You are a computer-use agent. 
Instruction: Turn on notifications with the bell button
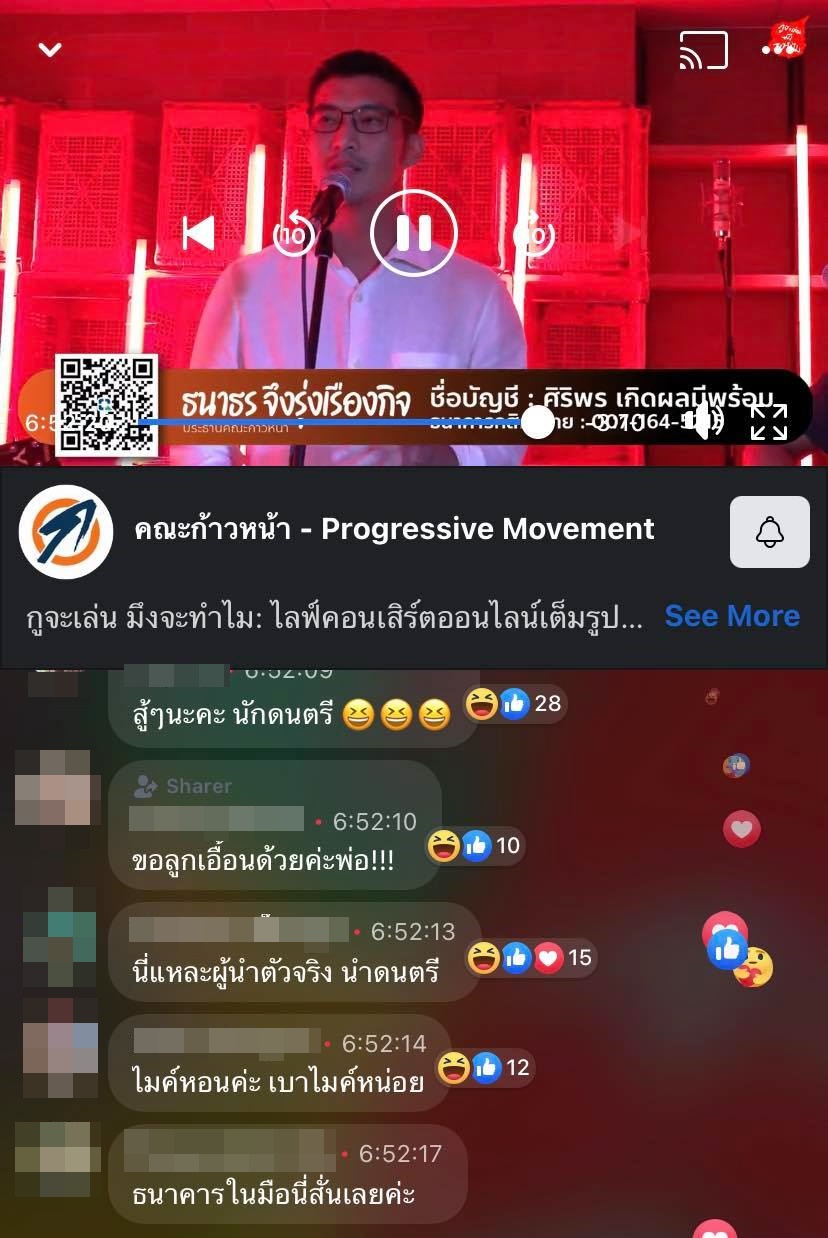pos(769,532)
